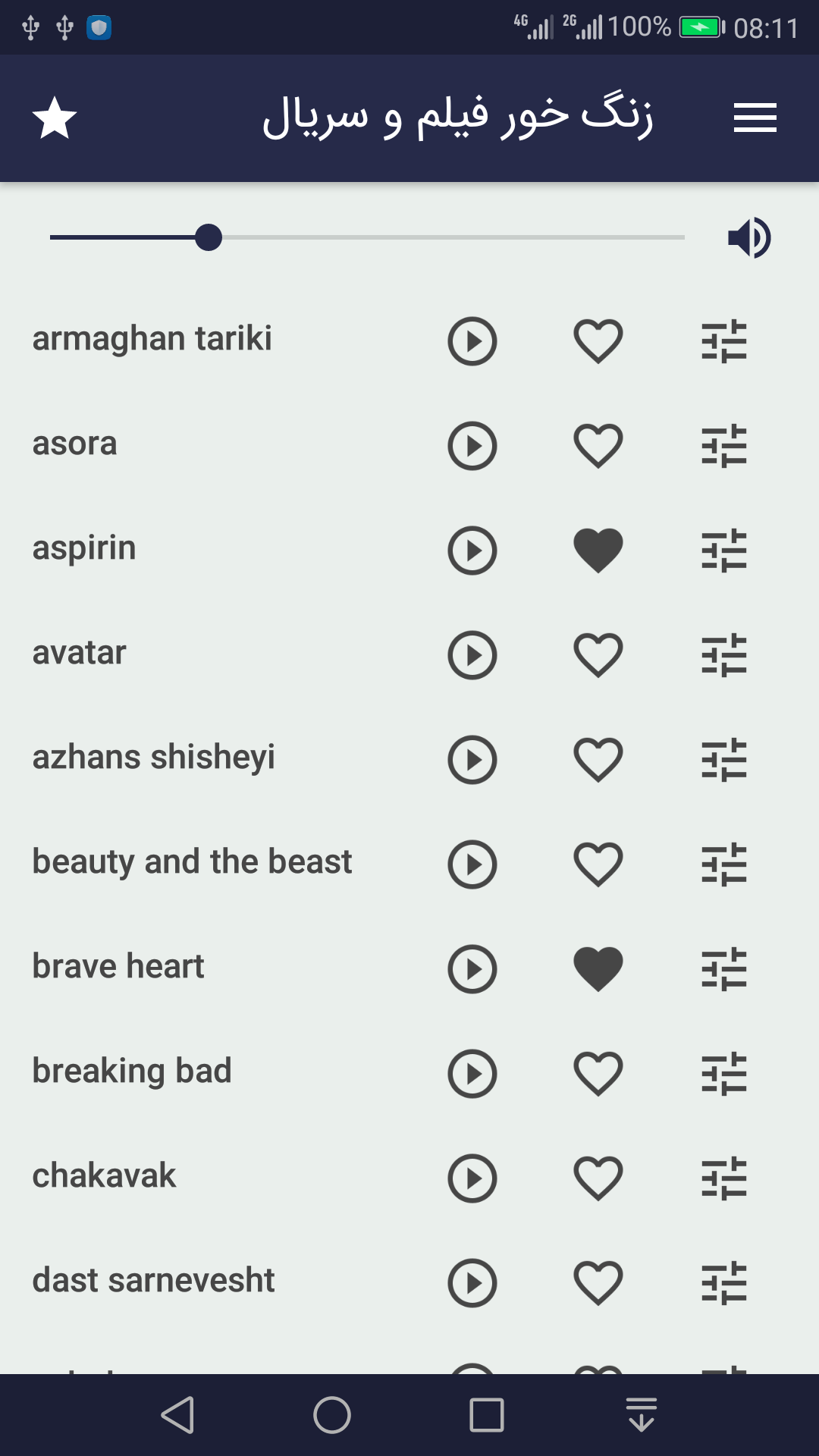Play the brave heart ringtone
This screenshot has width=819, height=1456.
pyautogui.click(x=472, y=969)
